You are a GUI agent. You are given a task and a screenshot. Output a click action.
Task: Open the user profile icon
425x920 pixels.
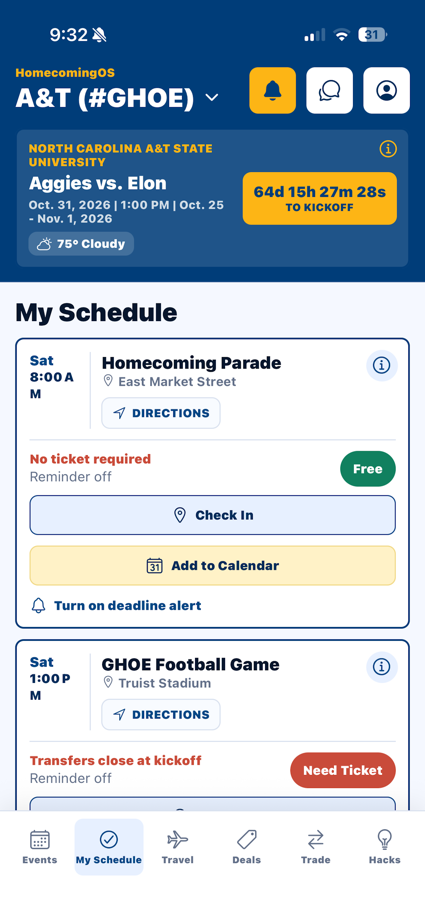coord(386,90)
